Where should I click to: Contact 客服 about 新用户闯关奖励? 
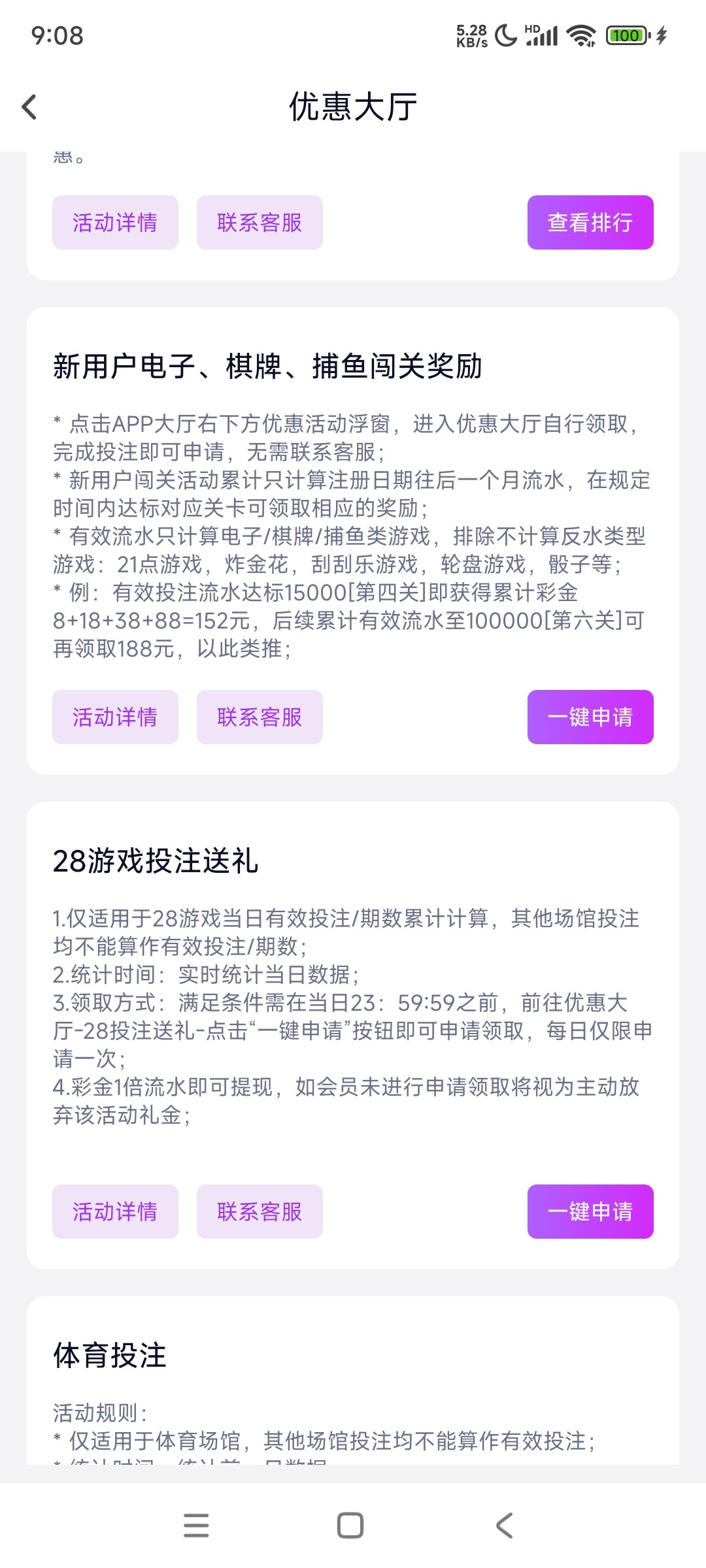[260, 717]
